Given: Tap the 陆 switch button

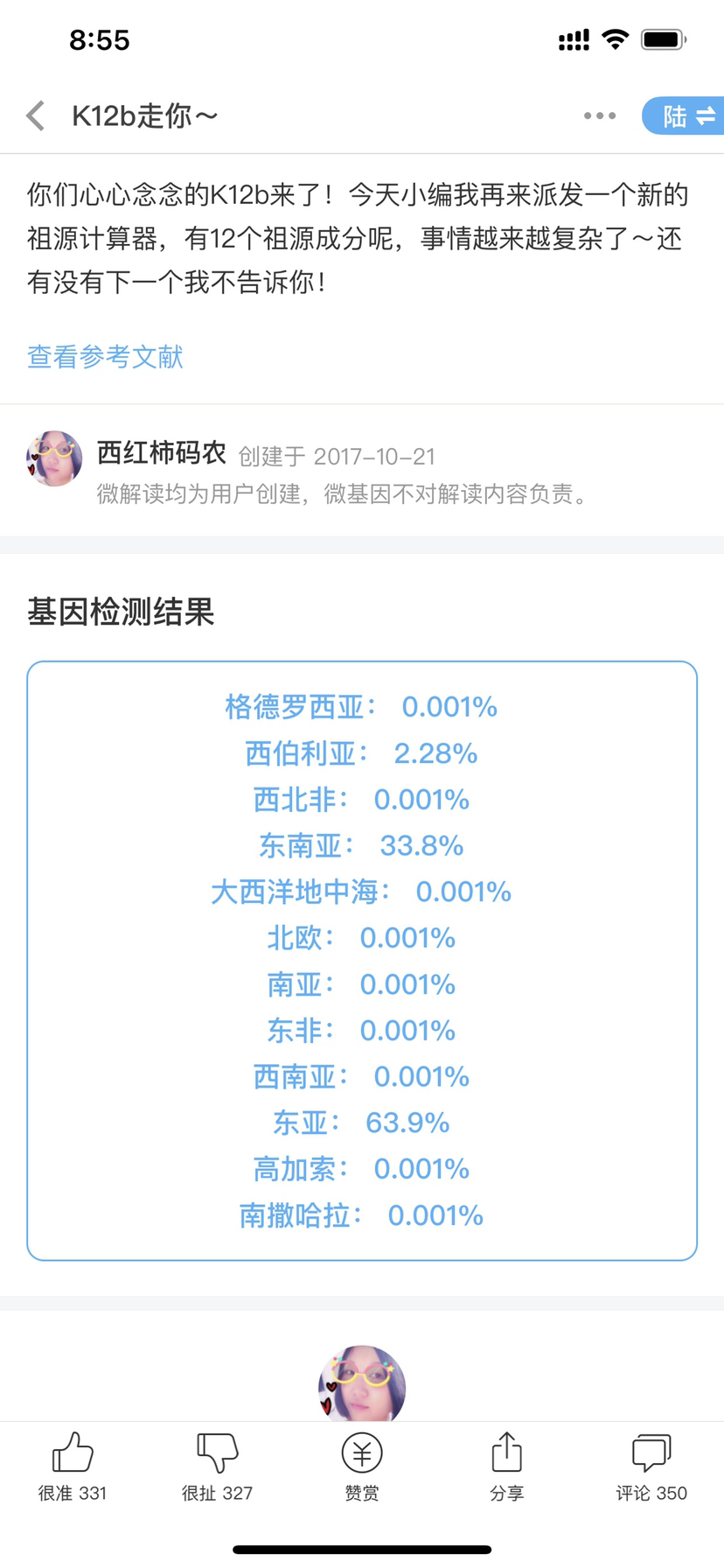Looking at the screenshot, I should click(x=684, y=115).
